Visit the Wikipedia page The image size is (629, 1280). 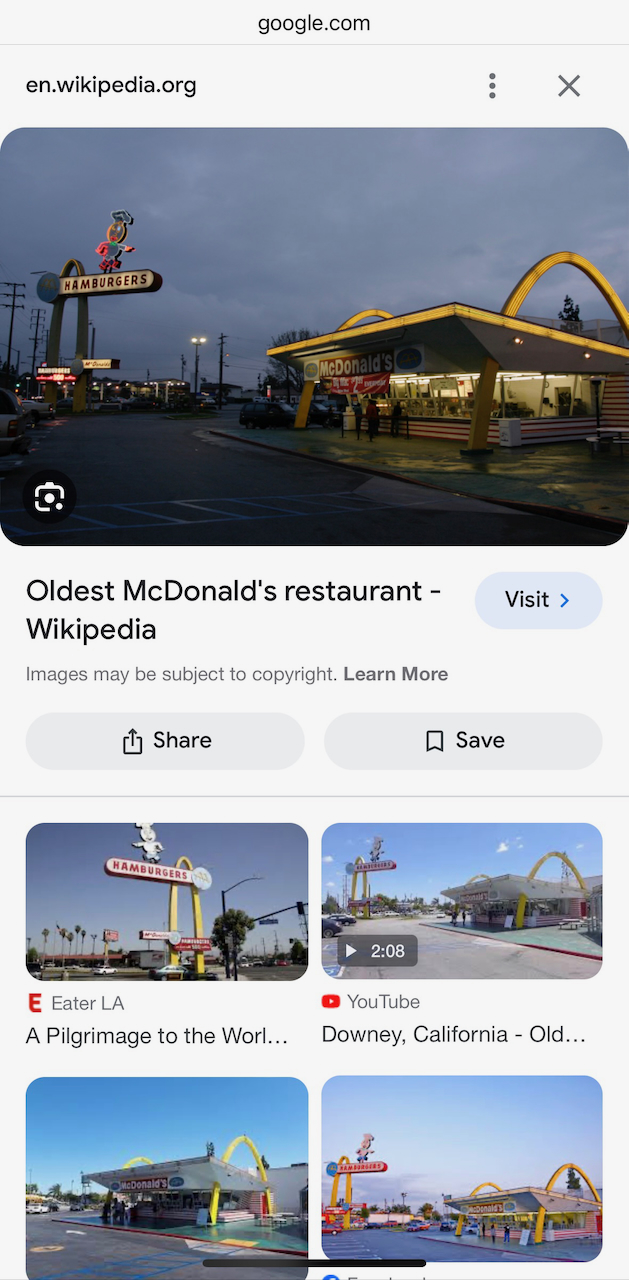(x=538, y=600)
